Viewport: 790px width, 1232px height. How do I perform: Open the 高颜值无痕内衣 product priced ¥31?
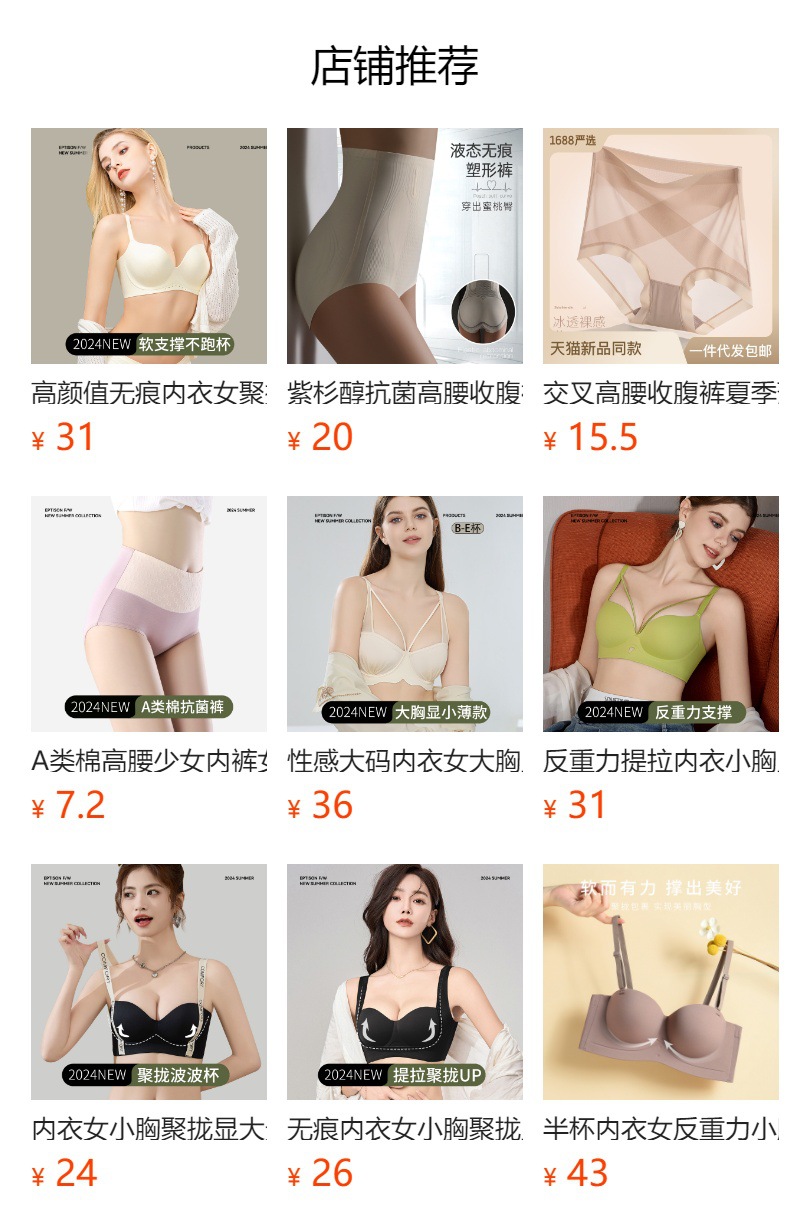point(148,246)
